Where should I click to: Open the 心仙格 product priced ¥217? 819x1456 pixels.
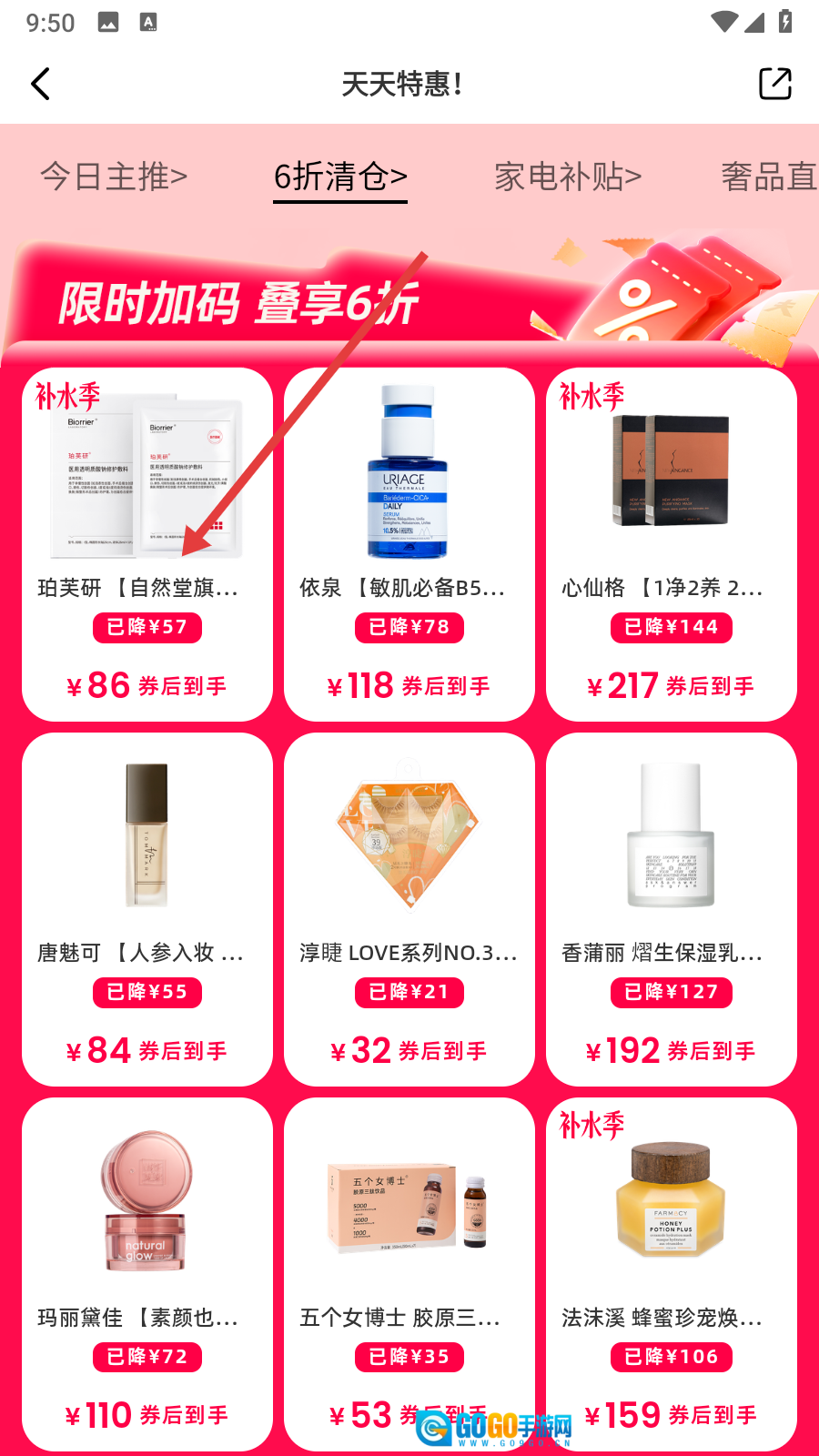coord(671,543)
